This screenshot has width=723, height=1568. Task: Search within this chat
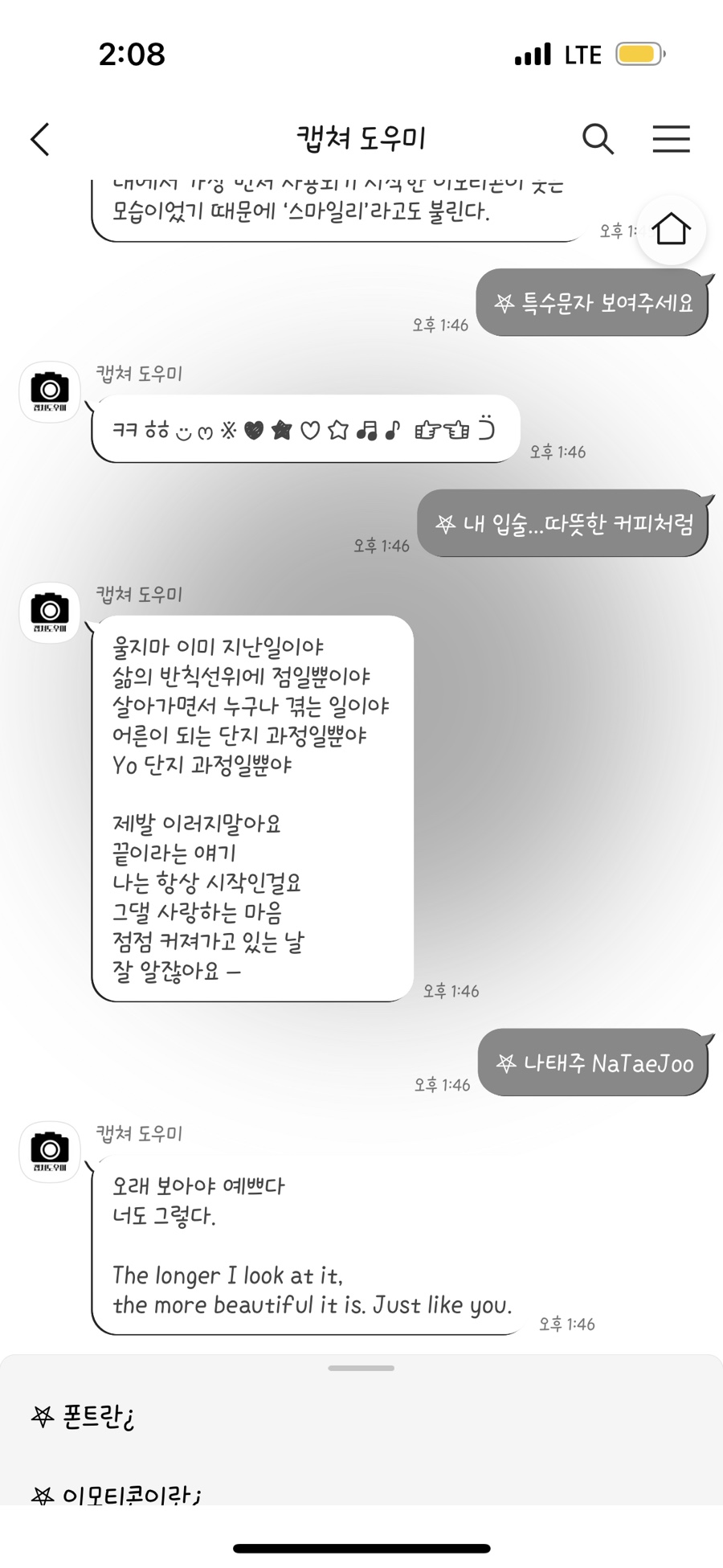pos(598,139)
